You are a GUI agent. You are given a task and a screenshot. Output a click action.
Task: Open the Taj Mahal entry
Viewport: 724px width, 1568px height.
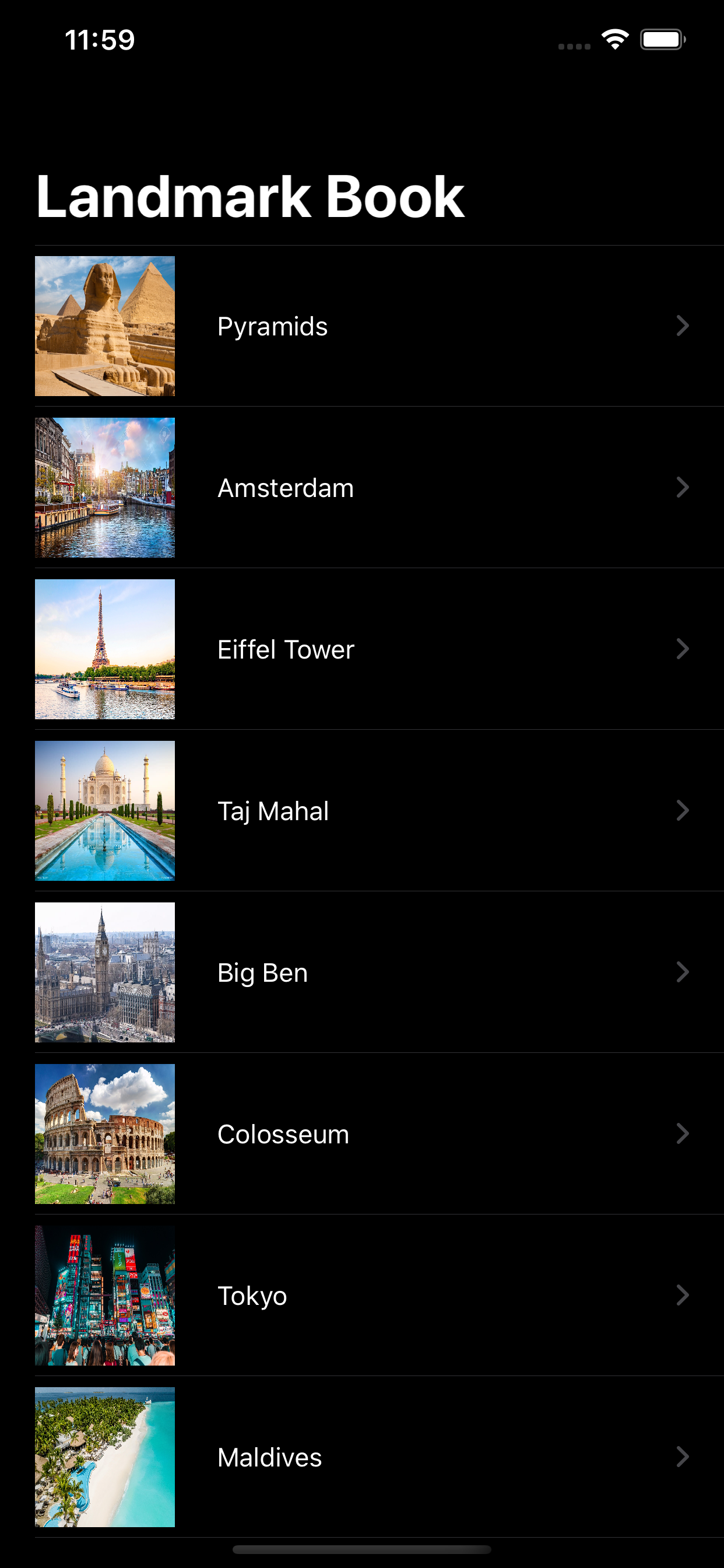point(362,811)
